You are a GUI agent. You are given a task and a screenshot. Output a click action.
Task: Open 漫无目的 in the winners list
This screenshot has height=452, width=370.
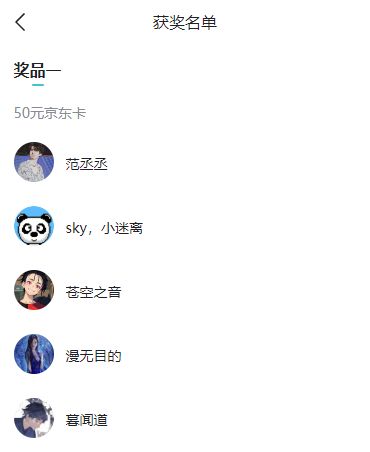tap(185, 354)
